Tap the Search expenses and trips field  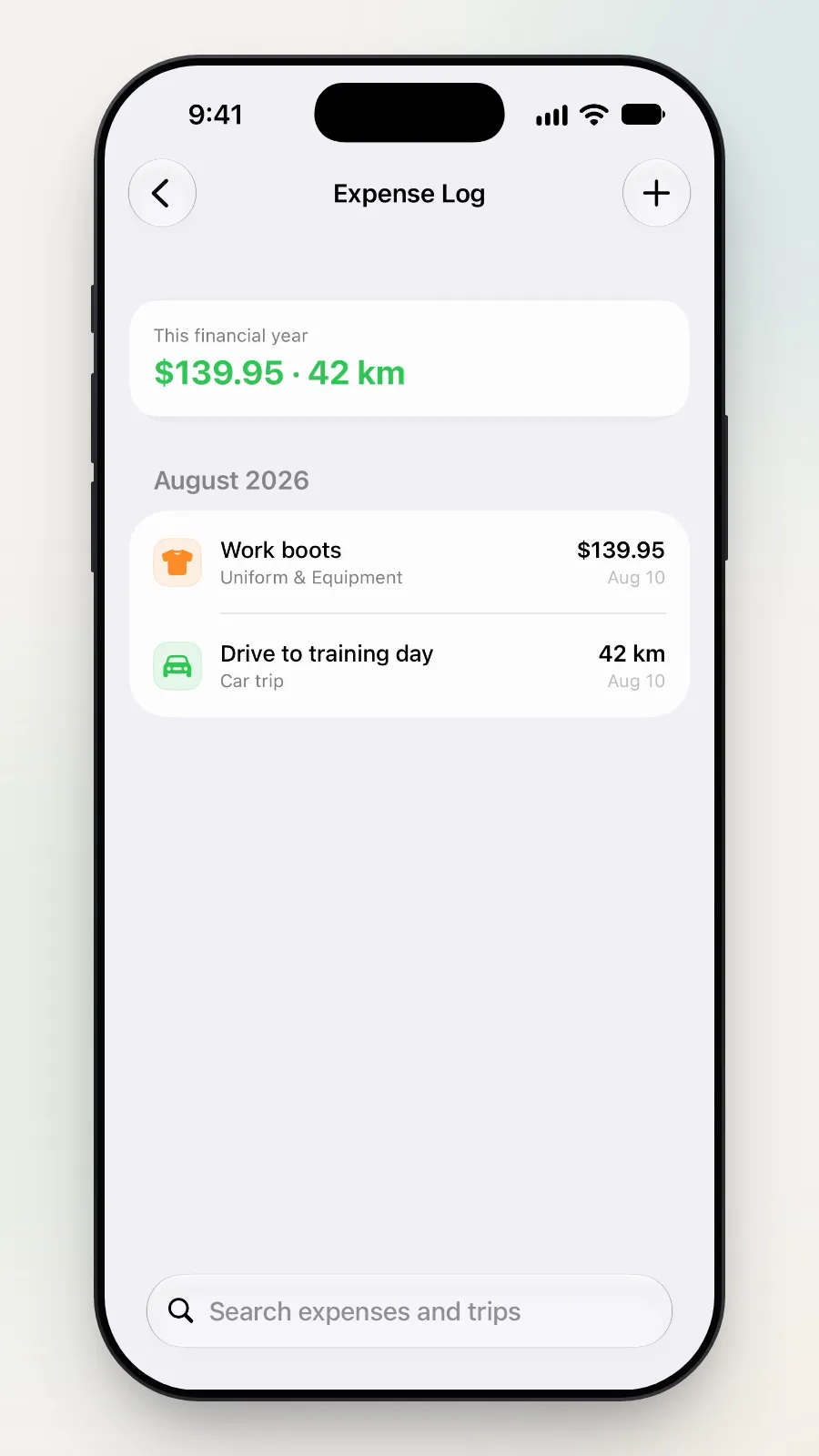[x=409, y=1310]
